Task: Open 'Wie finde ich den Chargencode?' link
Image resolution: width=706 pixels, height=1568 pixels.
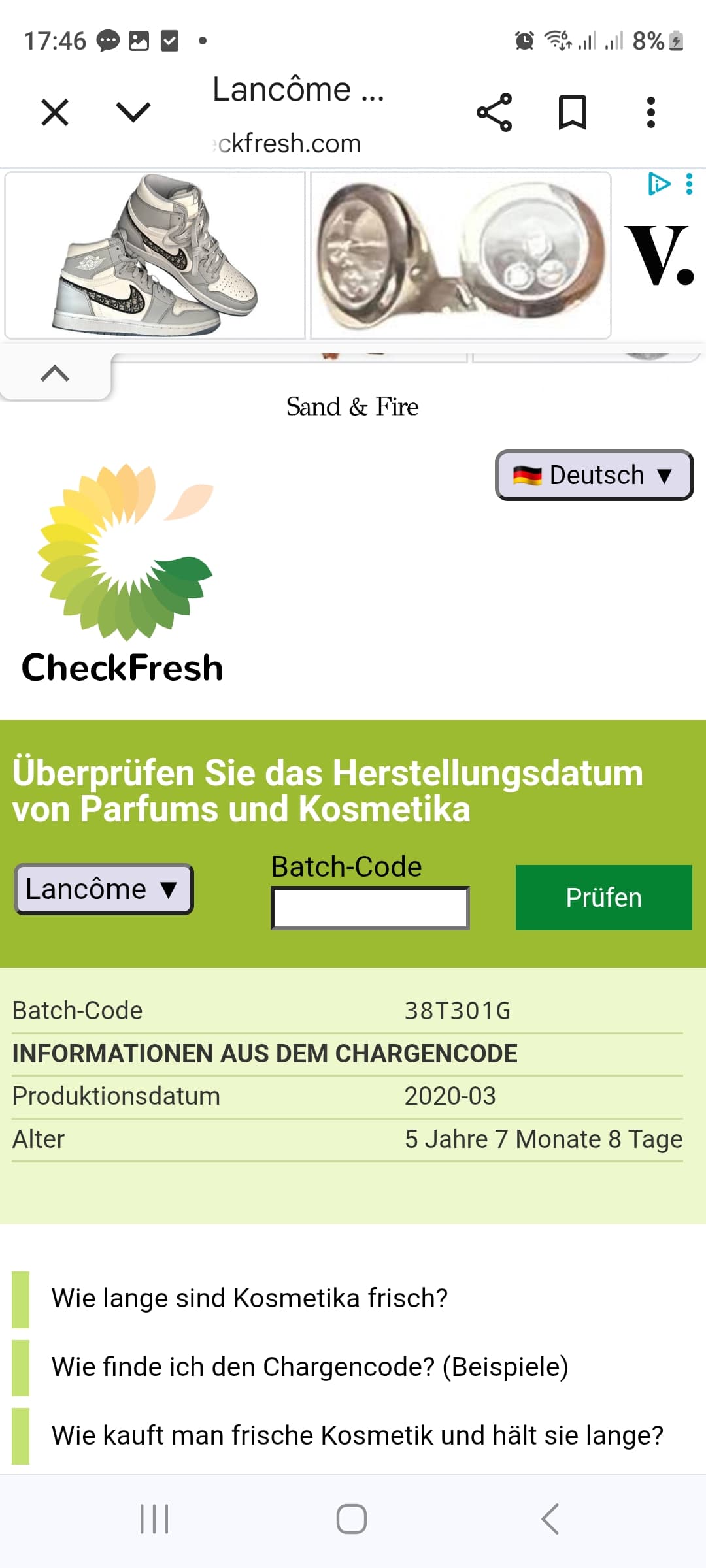Action: click(x=310, y=1367)
